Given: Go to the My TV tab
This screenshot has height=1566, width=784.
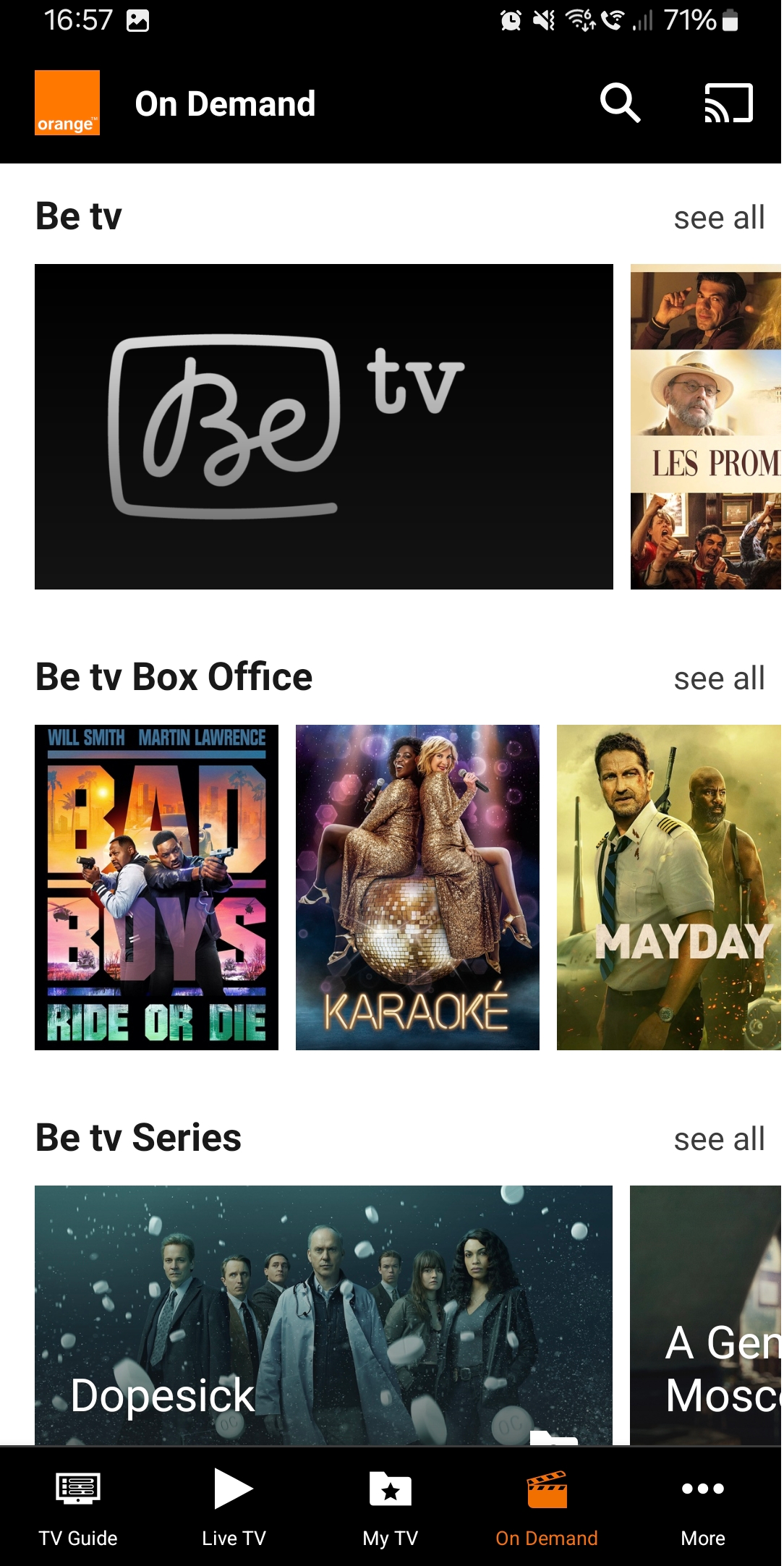Looking at the screenshot, I should pos(391,1507).
